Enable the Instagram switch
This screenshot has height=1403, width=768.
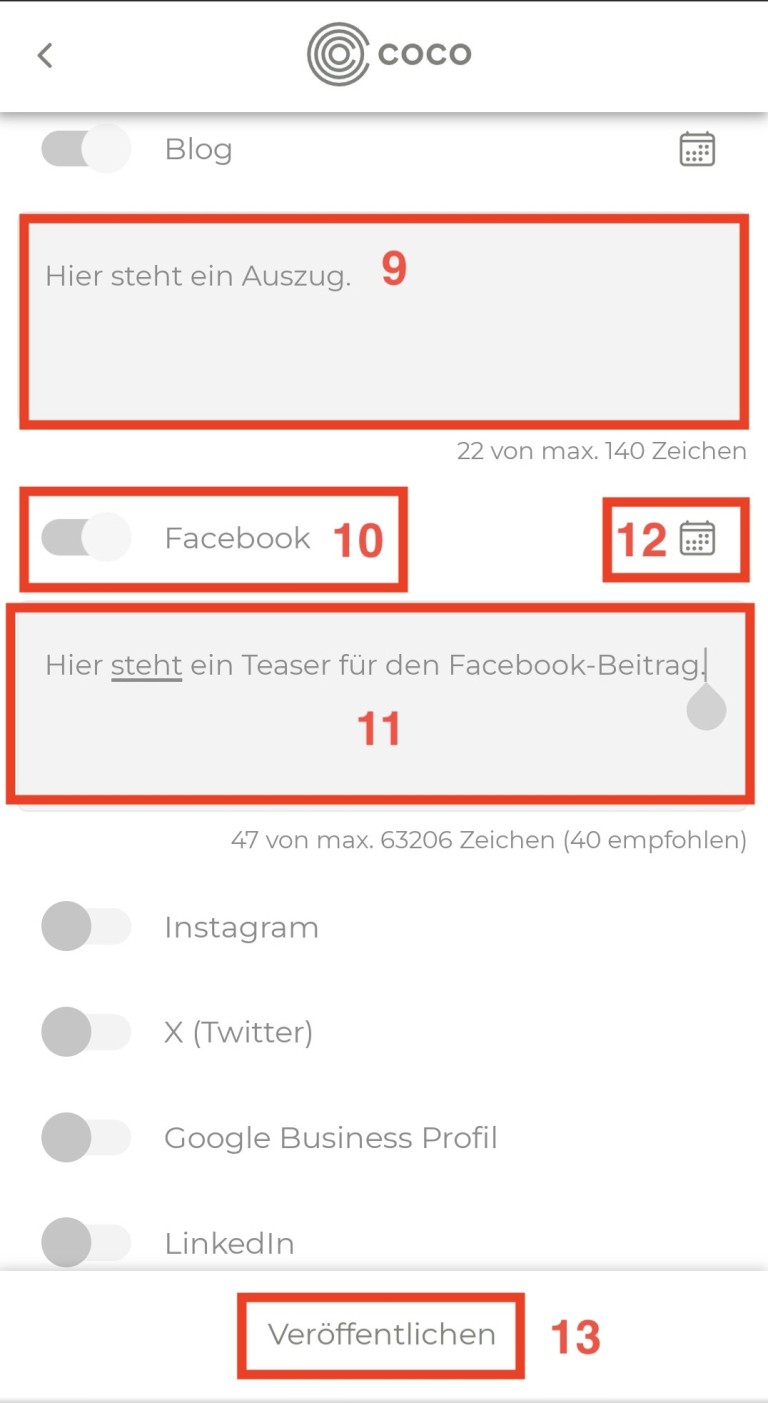(x=86, y=927)
